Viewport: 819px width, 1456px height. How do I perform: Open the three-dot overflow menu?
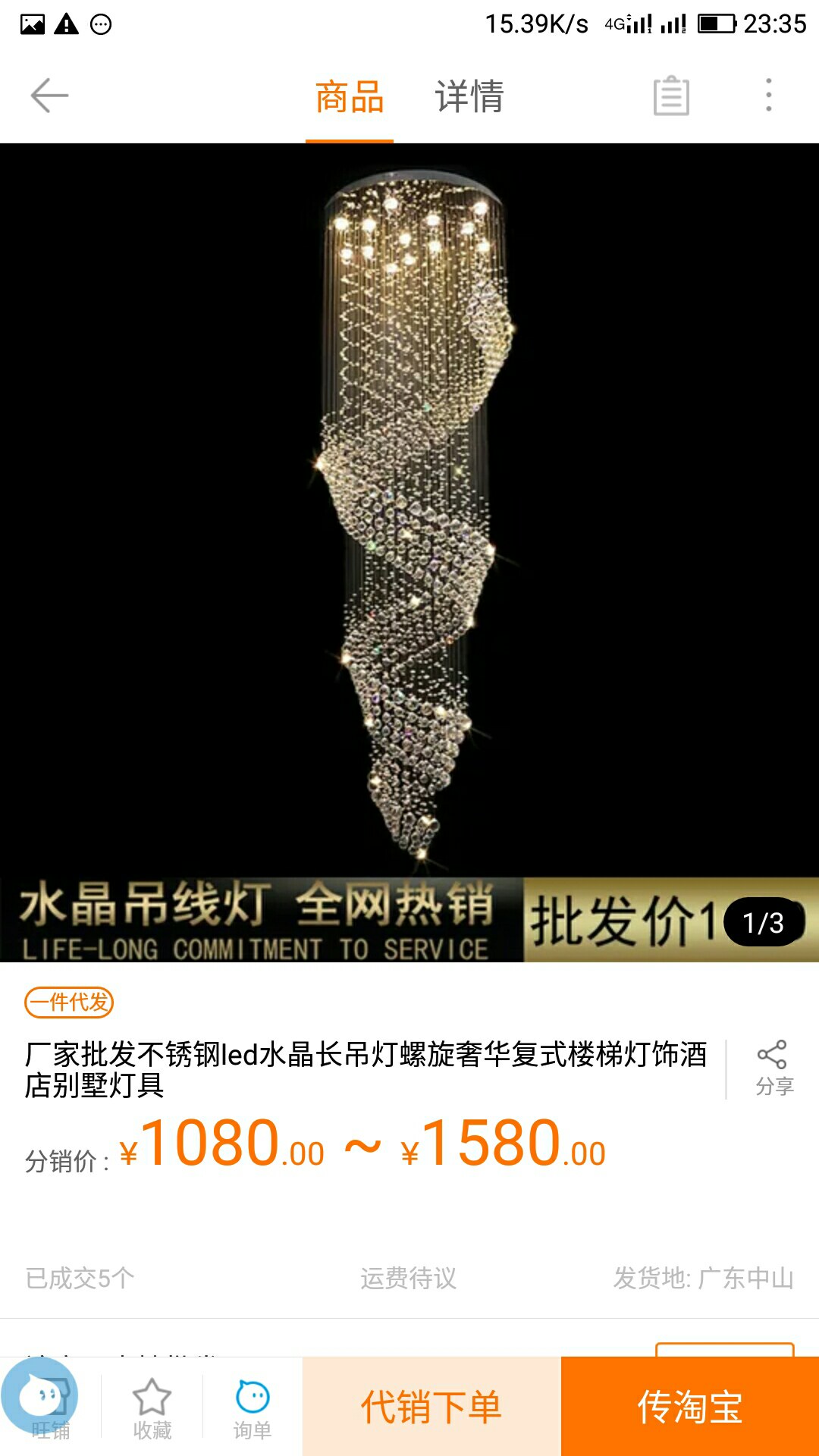click(768, 96)
